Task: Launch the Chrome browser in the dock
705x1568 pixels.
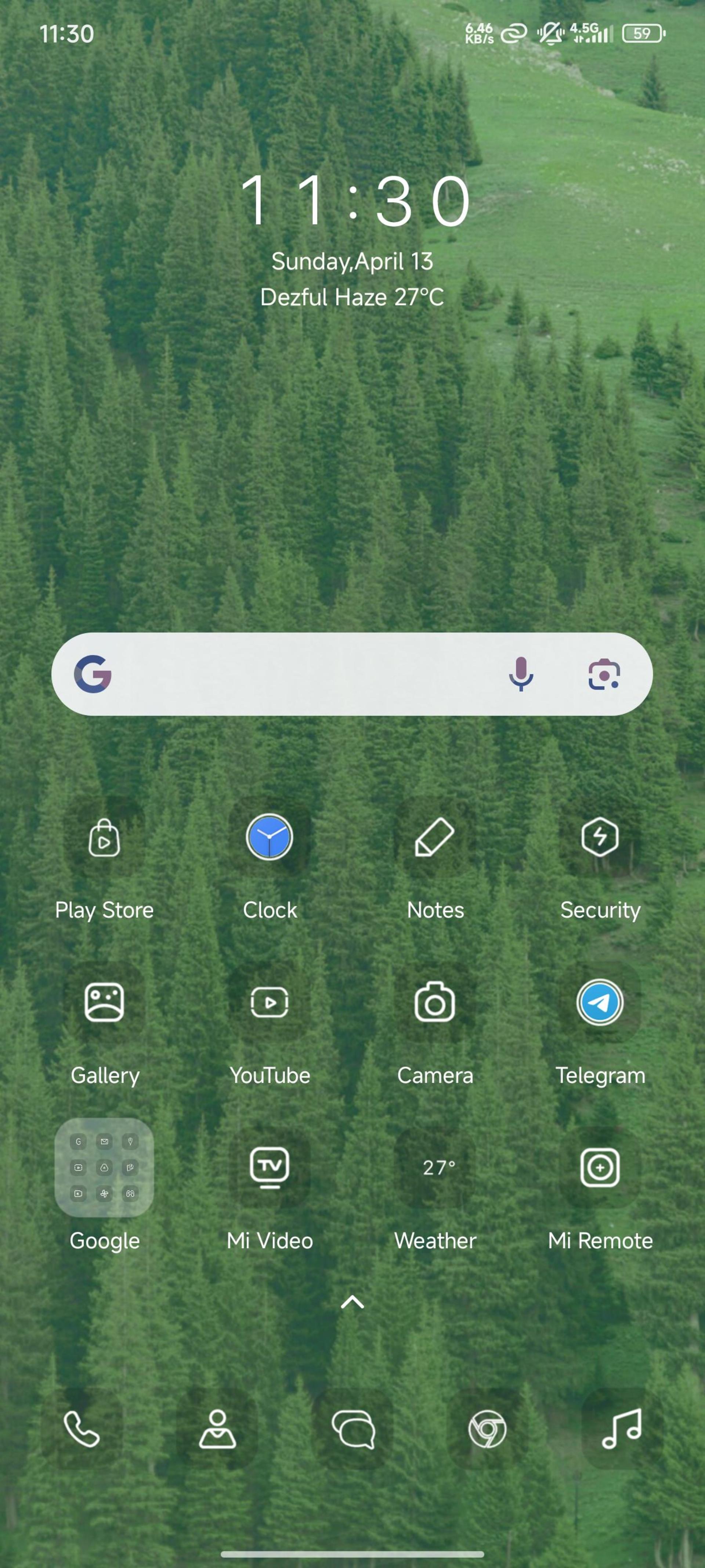Action: coord(487,1429)
